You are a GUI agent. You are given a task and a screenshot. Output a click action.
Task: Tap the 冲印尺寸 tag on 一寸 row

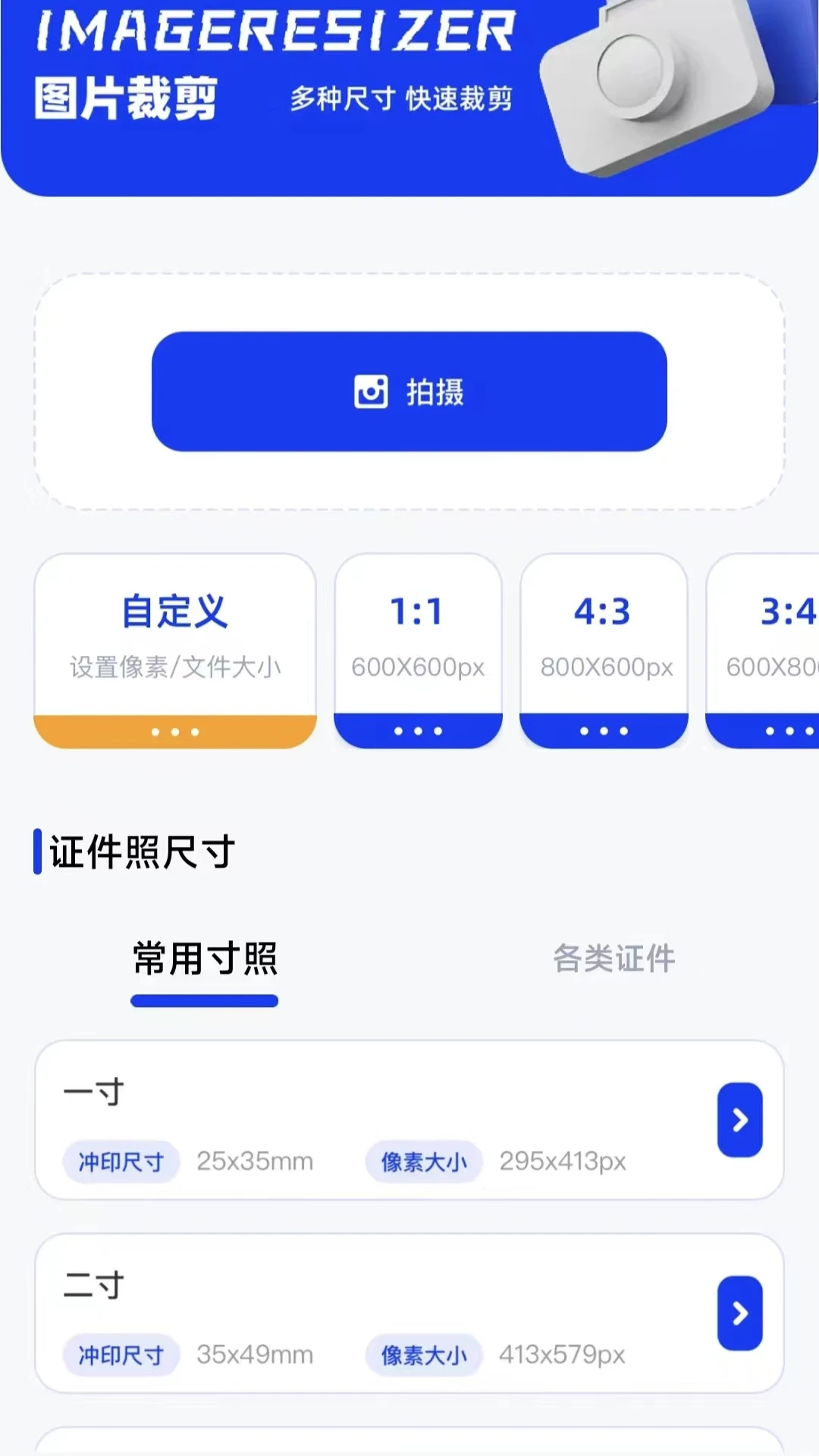(x=121, y=1161)
